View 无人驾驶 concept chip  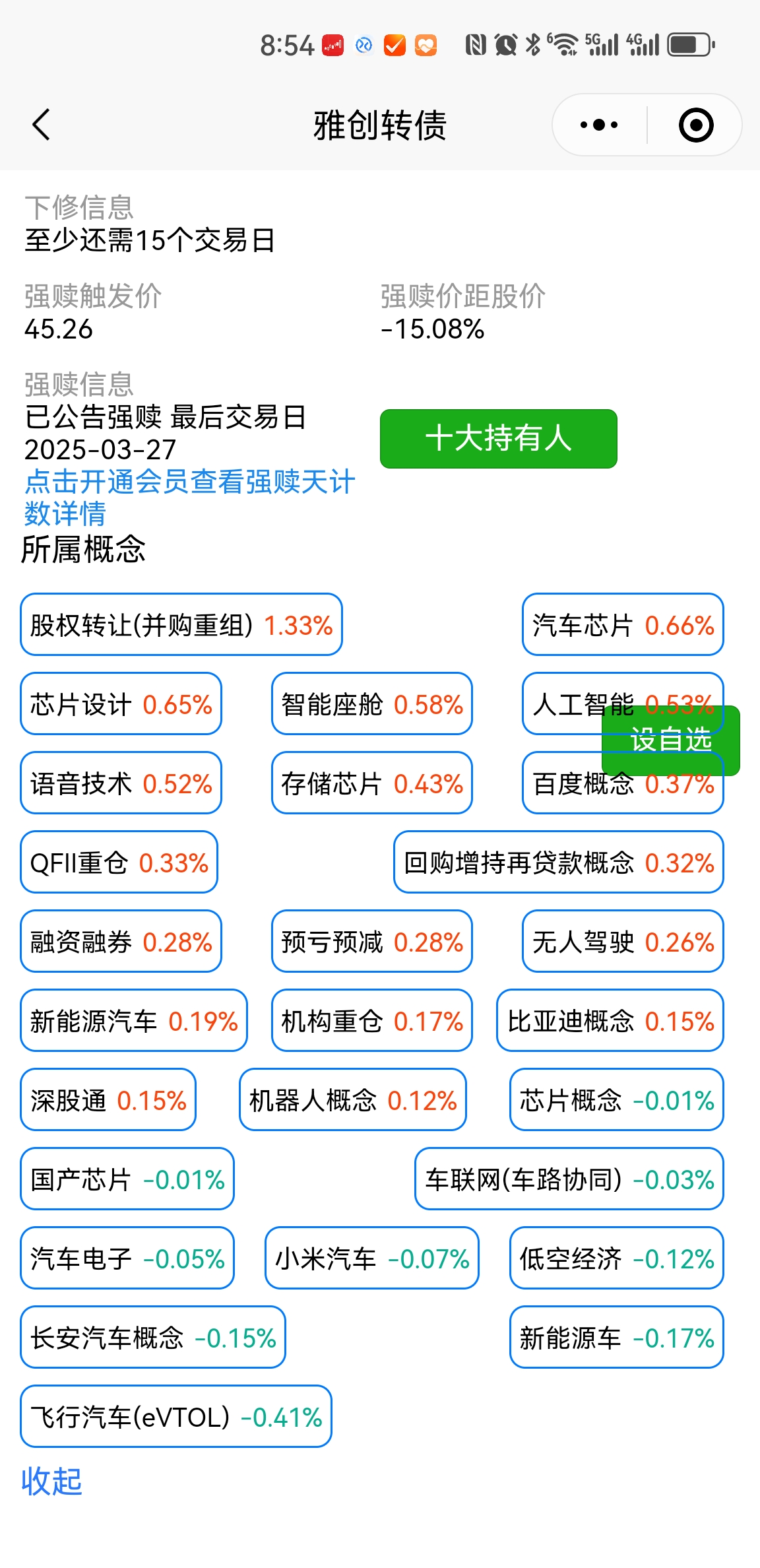click(x=622, y=942)
